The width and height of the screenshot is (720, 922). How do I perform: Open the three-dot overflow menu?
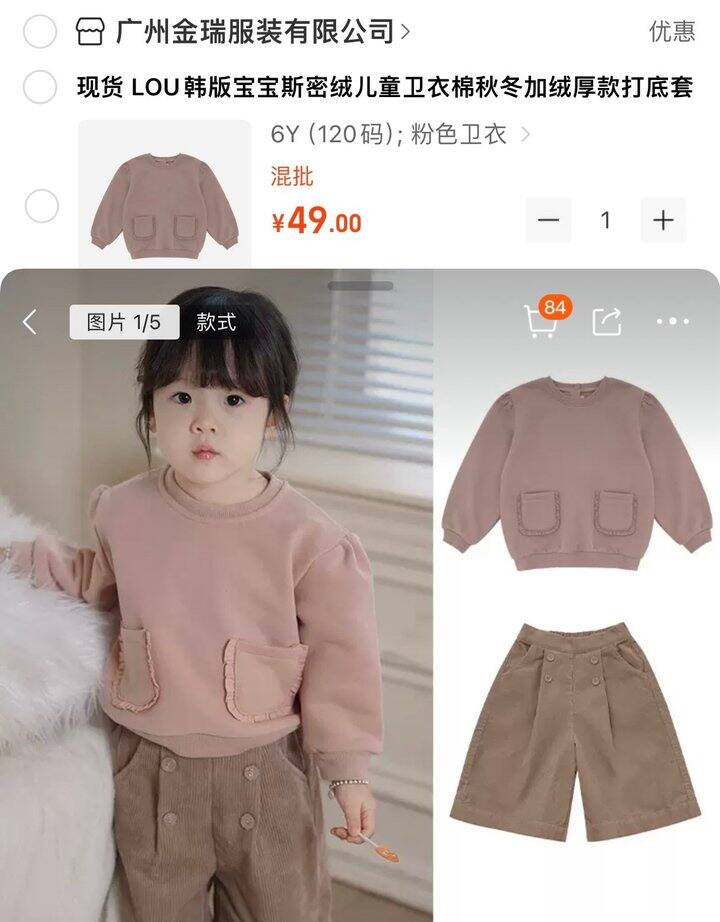pyautogui.click(x=672, y=322)
